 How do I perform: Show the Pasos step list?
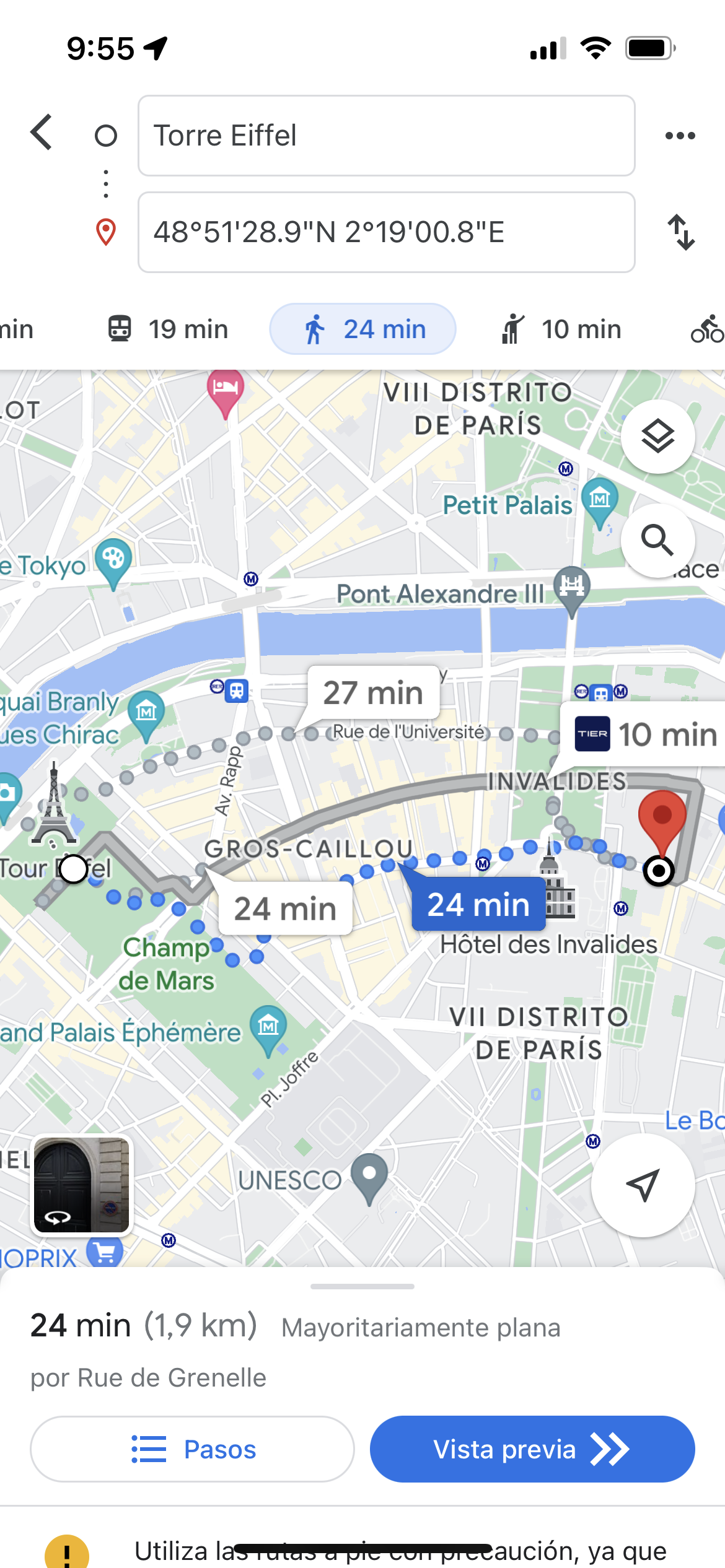(192, 1449)
